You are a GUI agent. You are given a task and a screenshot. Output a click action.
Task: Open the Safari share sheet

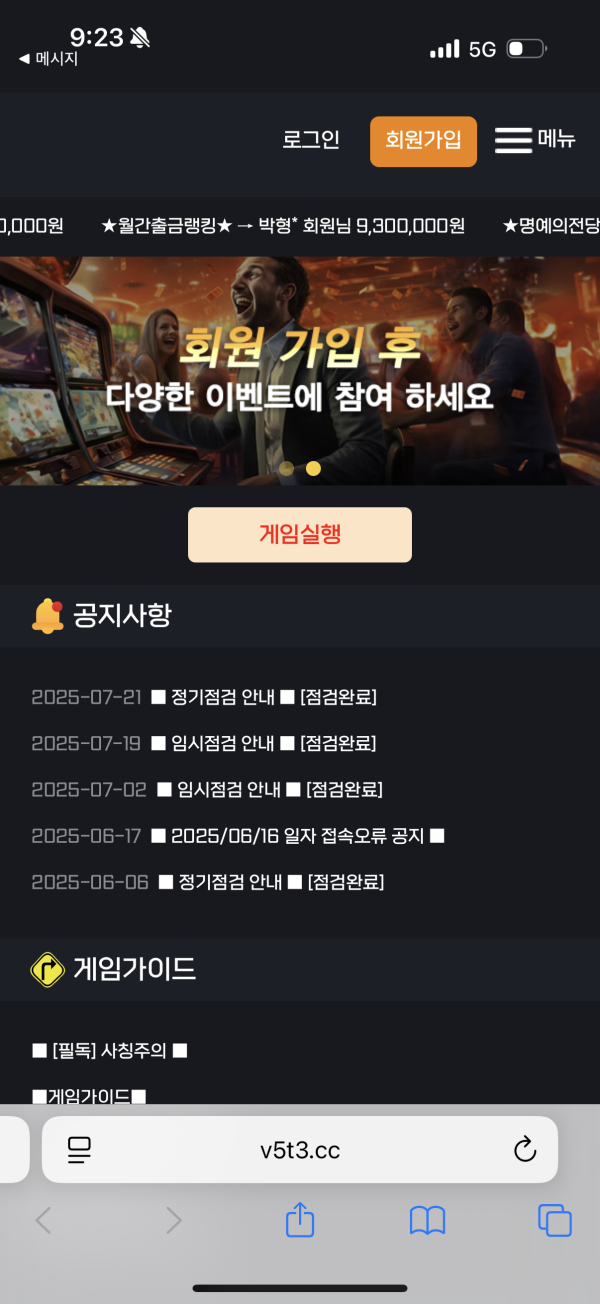(300, 1220)
